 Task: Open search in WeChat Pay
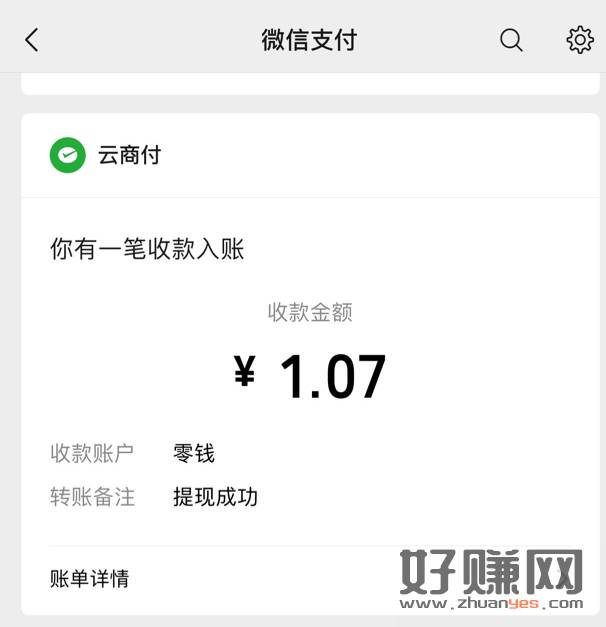click(x=511, y=40)
